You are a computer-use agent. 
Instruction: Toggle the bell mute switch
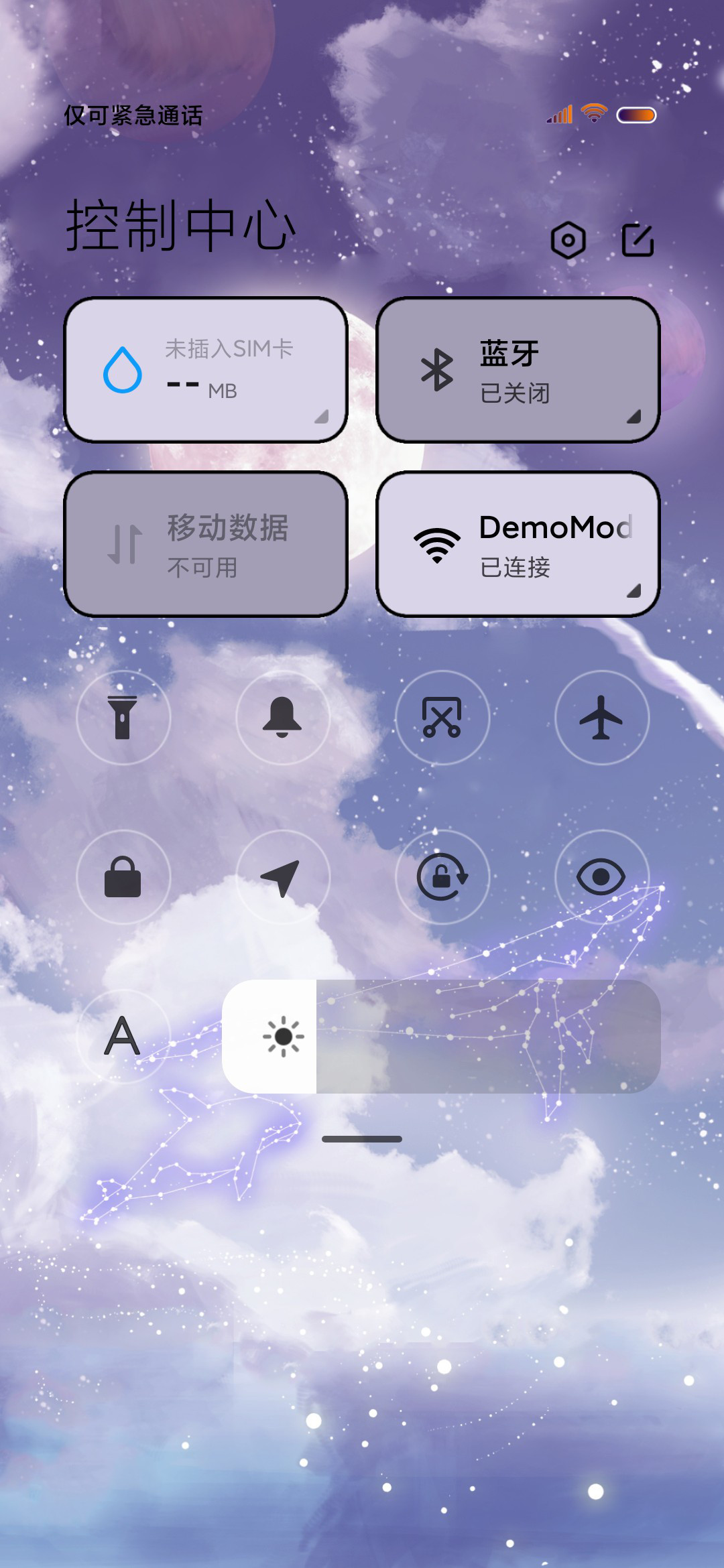282,718
